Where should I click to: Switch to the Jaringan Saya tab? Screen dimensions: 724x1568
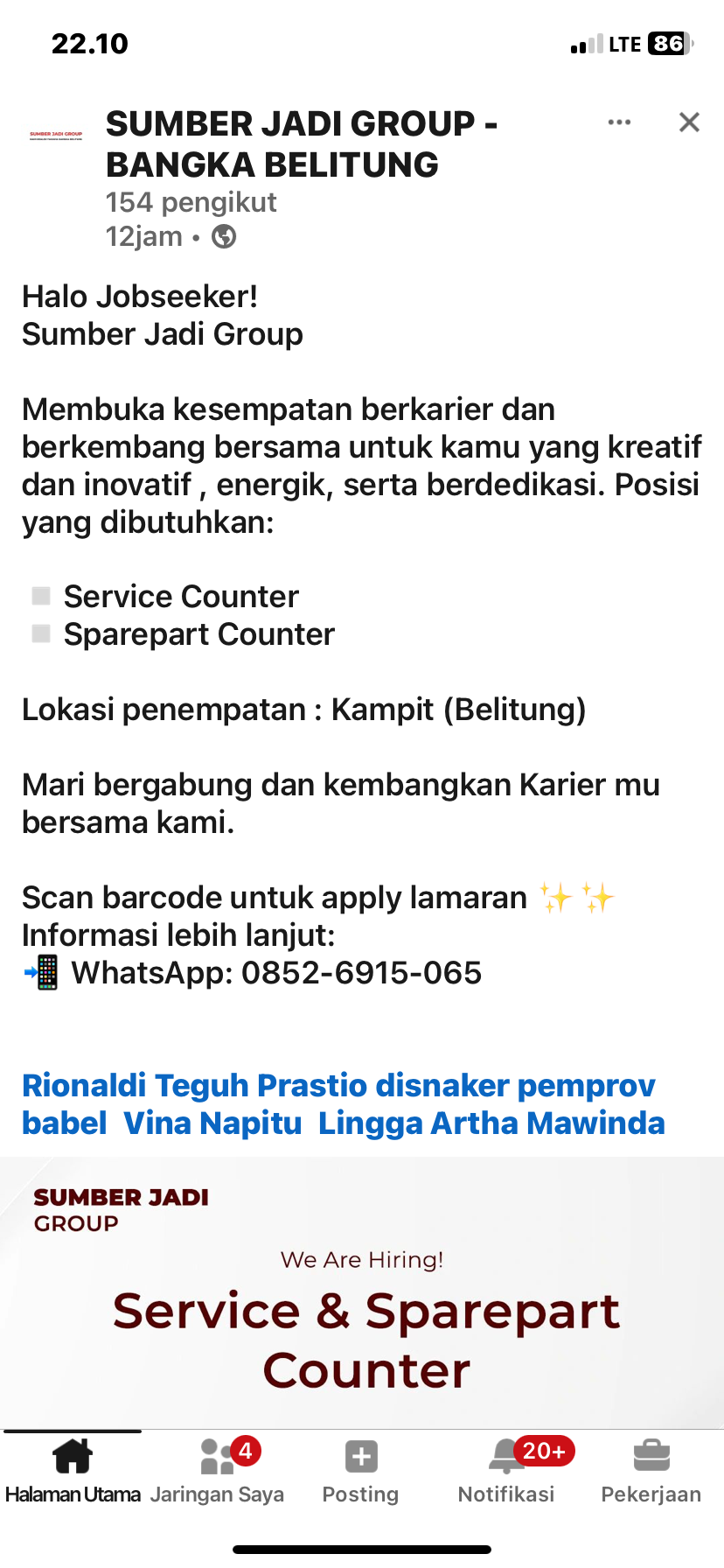(217, 1472)
